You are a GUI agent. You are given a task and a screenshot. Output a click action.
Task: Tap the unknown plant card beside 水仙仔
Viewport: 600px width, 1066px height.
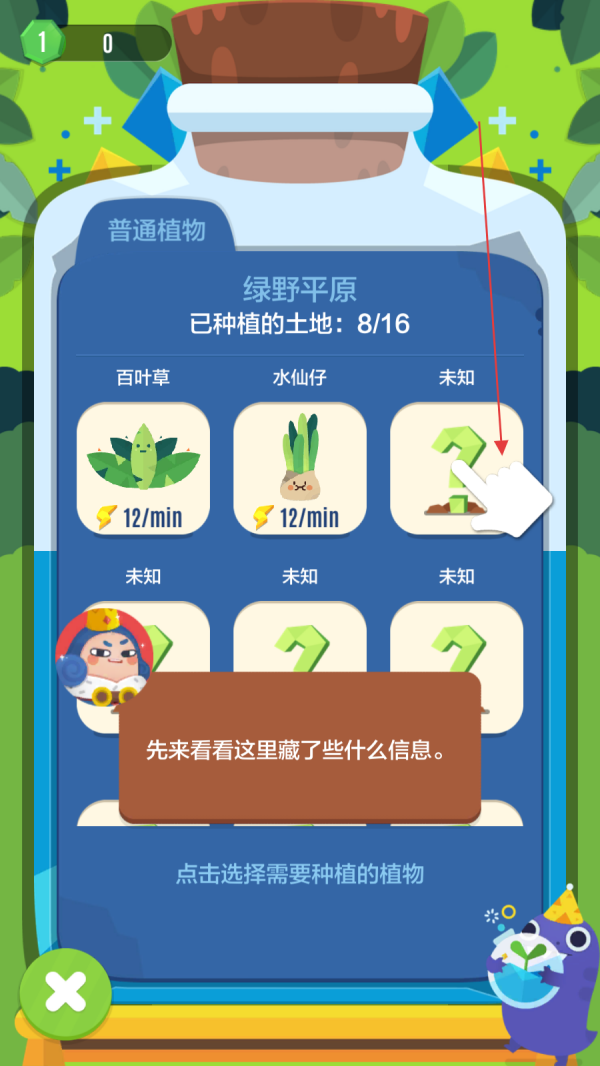click(455, 468)
